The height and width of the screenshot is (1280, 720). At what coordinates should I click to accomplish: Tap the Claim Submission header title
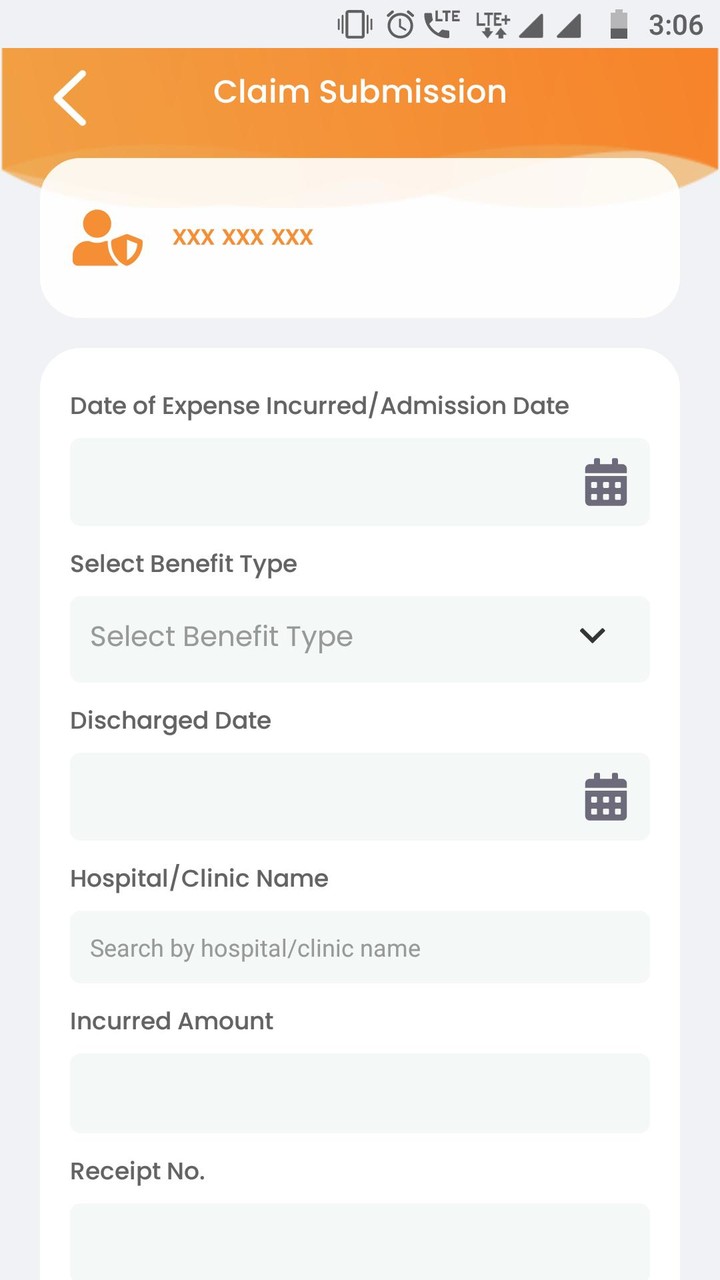click(x=360, y=92)
